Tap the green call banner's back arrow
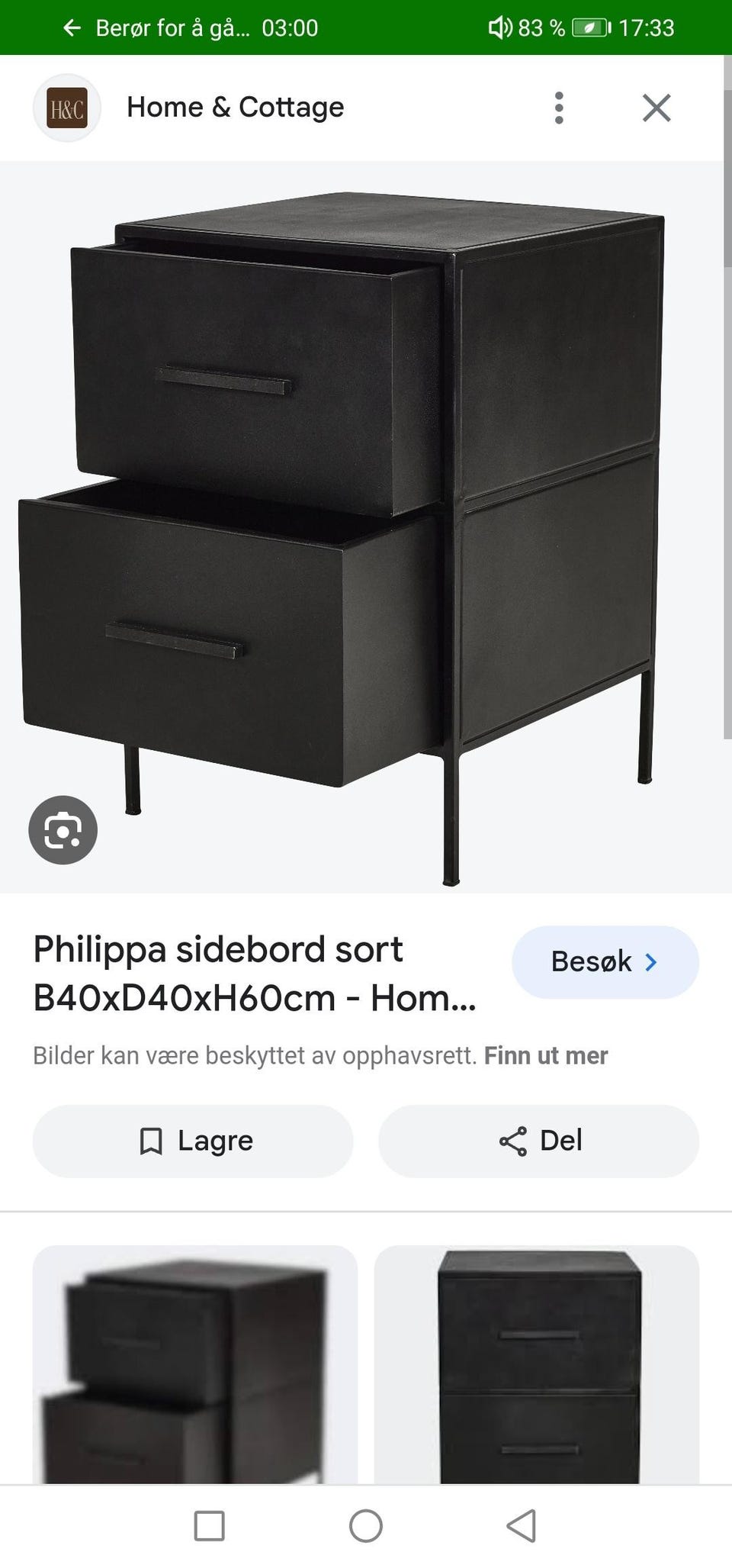 (x=72, y=28)
